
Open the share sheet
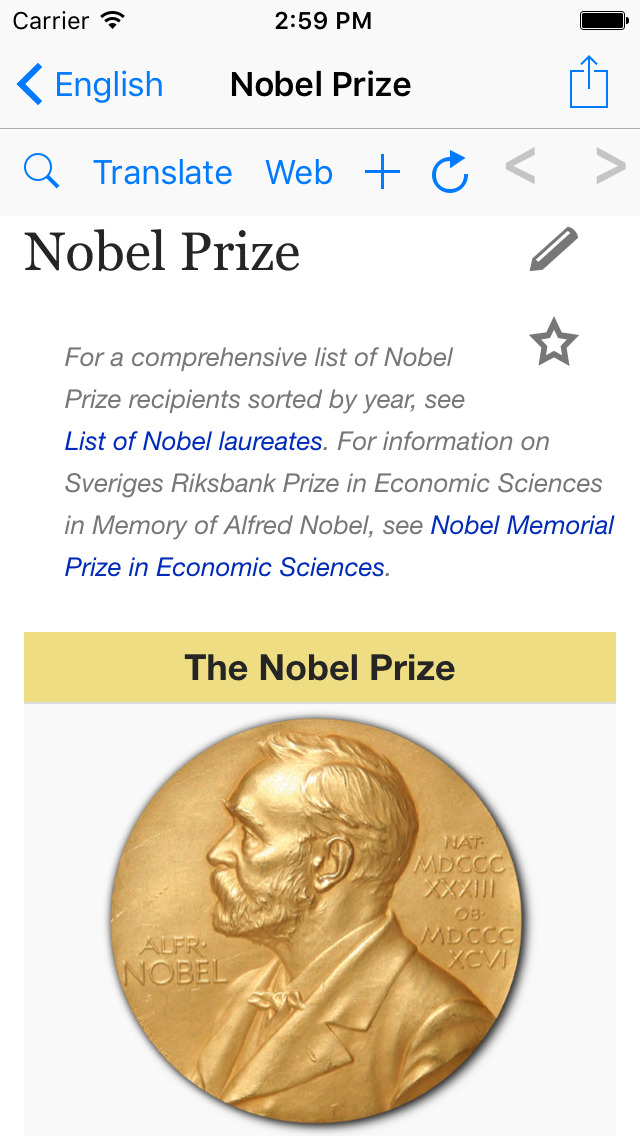click(588, 83)
